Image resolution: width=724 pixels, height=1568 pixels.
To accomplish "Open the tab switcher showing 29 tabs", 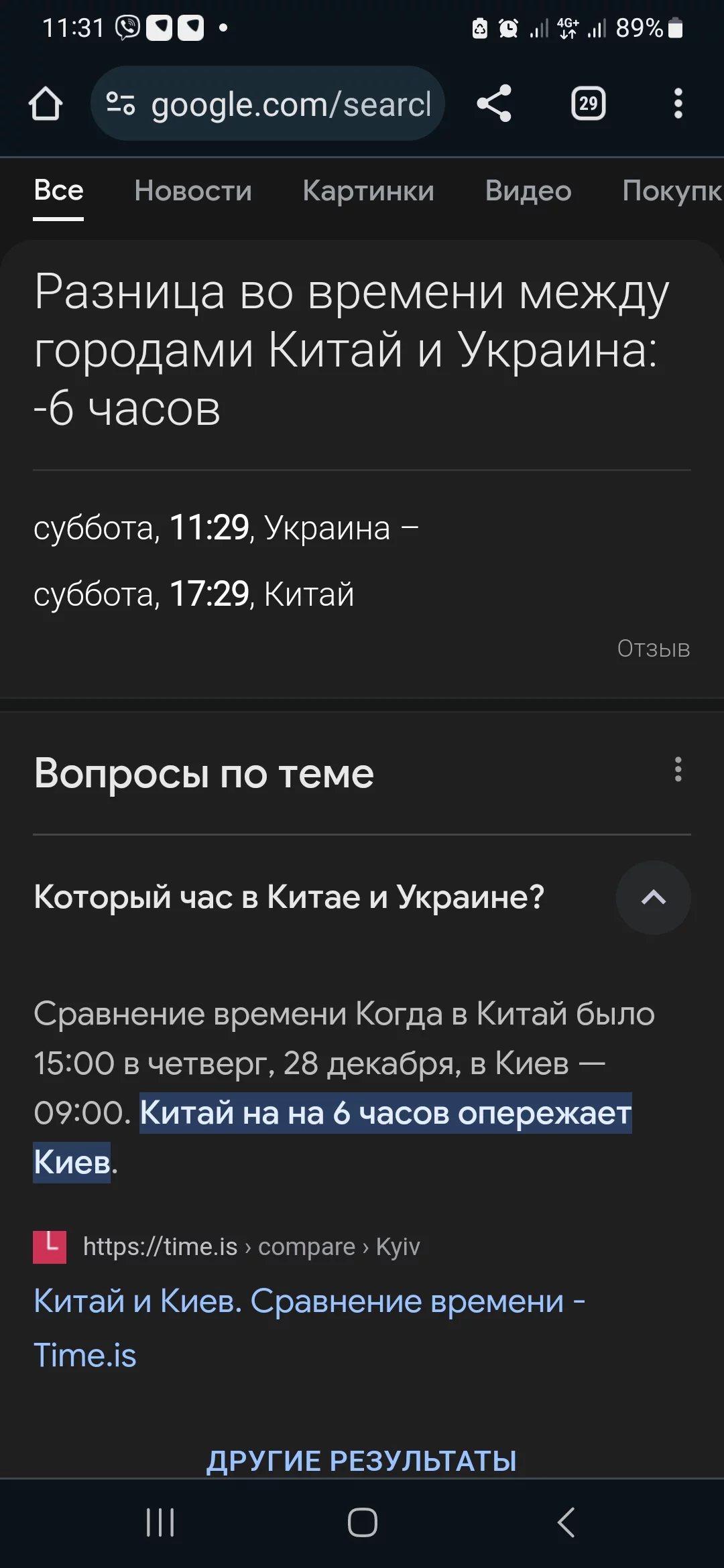I will [x=588, y=104].
